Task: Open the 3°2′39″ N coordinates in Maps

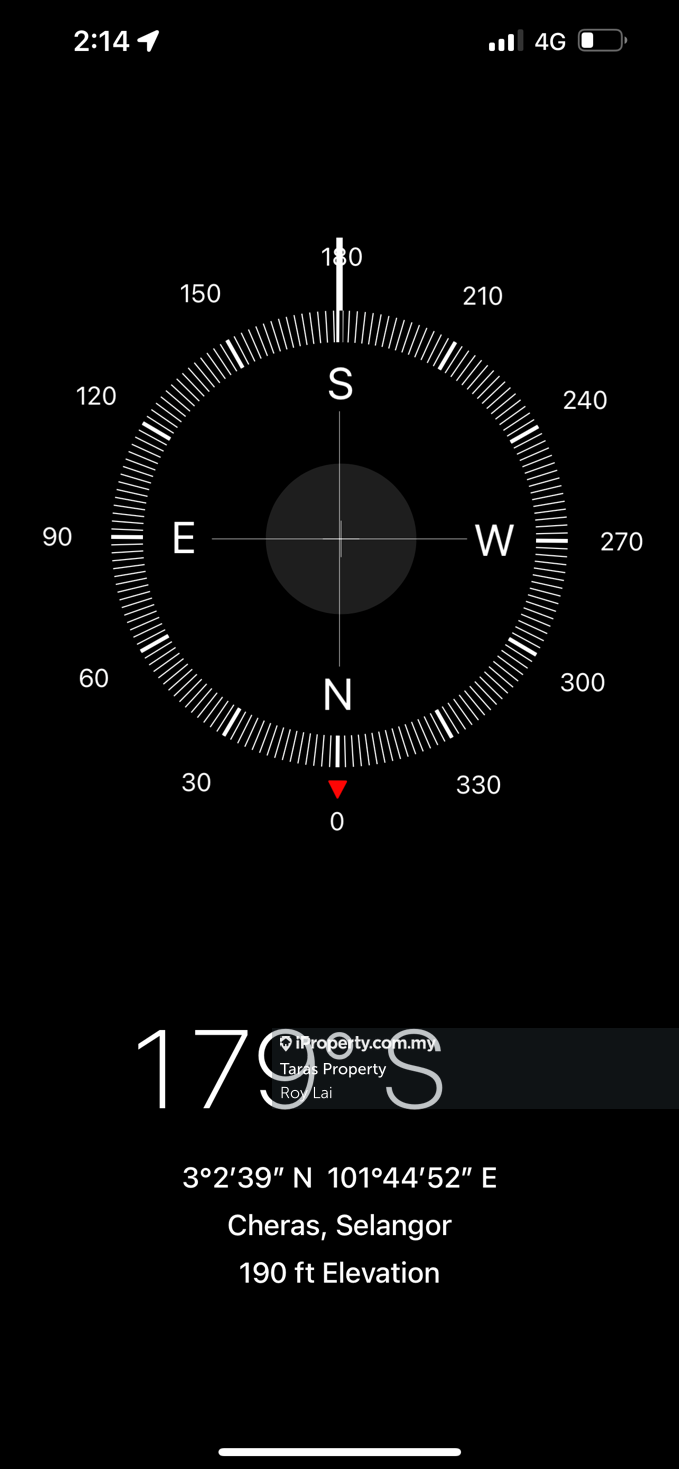Action: pyautogui.click(x=339, y=1178)
